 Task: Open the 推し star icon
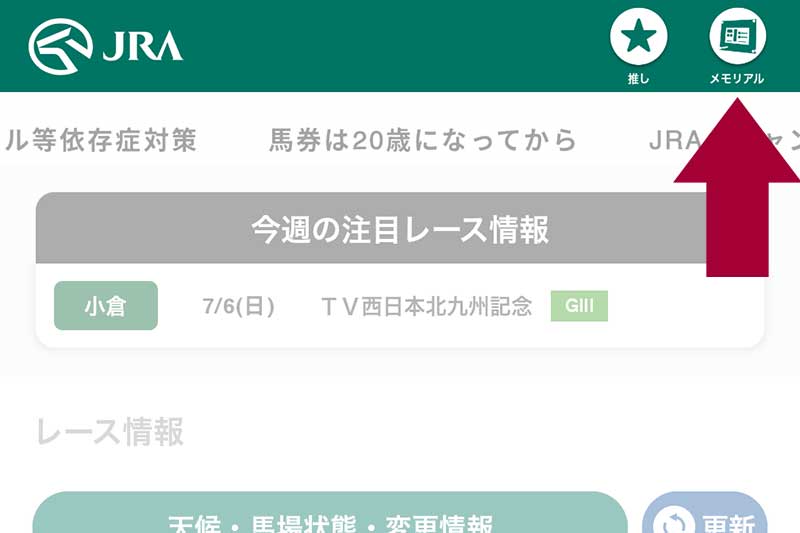639,38
